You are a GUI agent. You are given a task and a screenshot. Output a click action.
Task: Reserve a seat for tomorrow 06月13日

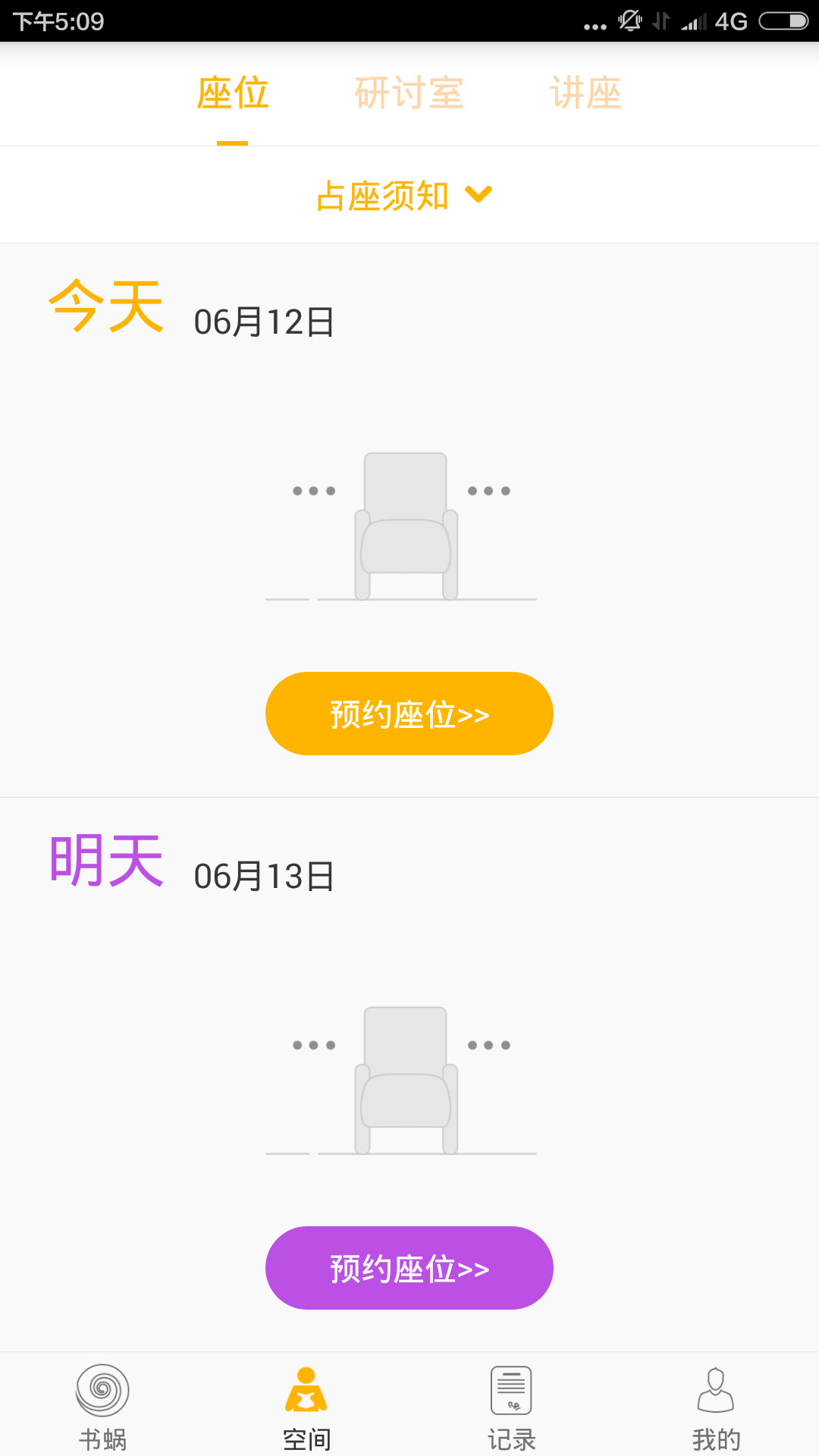click(x=409, y=1268)
